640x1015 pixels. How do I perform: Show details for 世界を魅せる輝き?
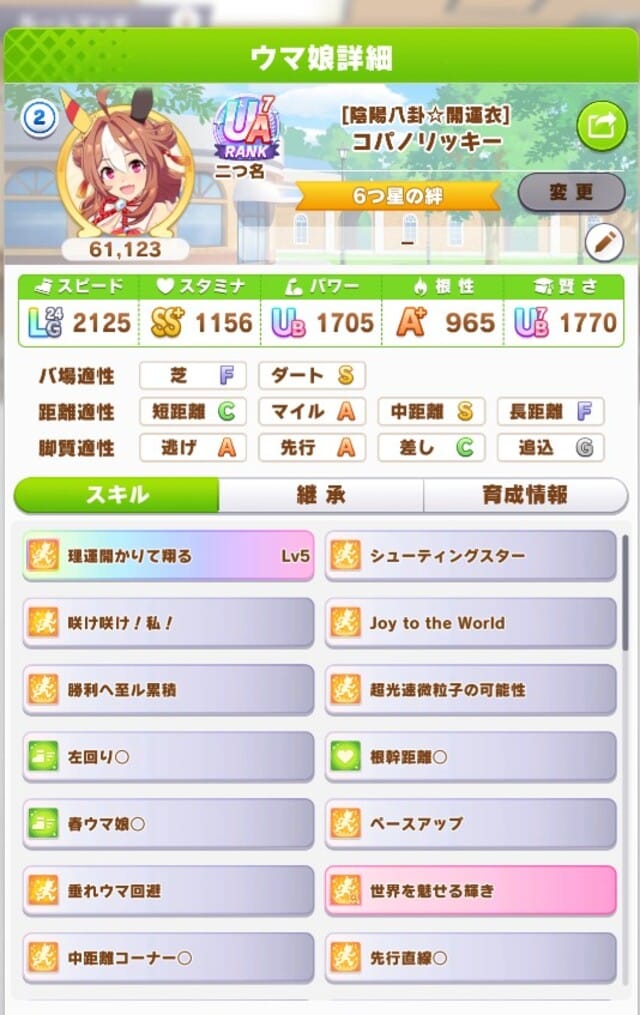pyautogui.click(x=471, y=890)
